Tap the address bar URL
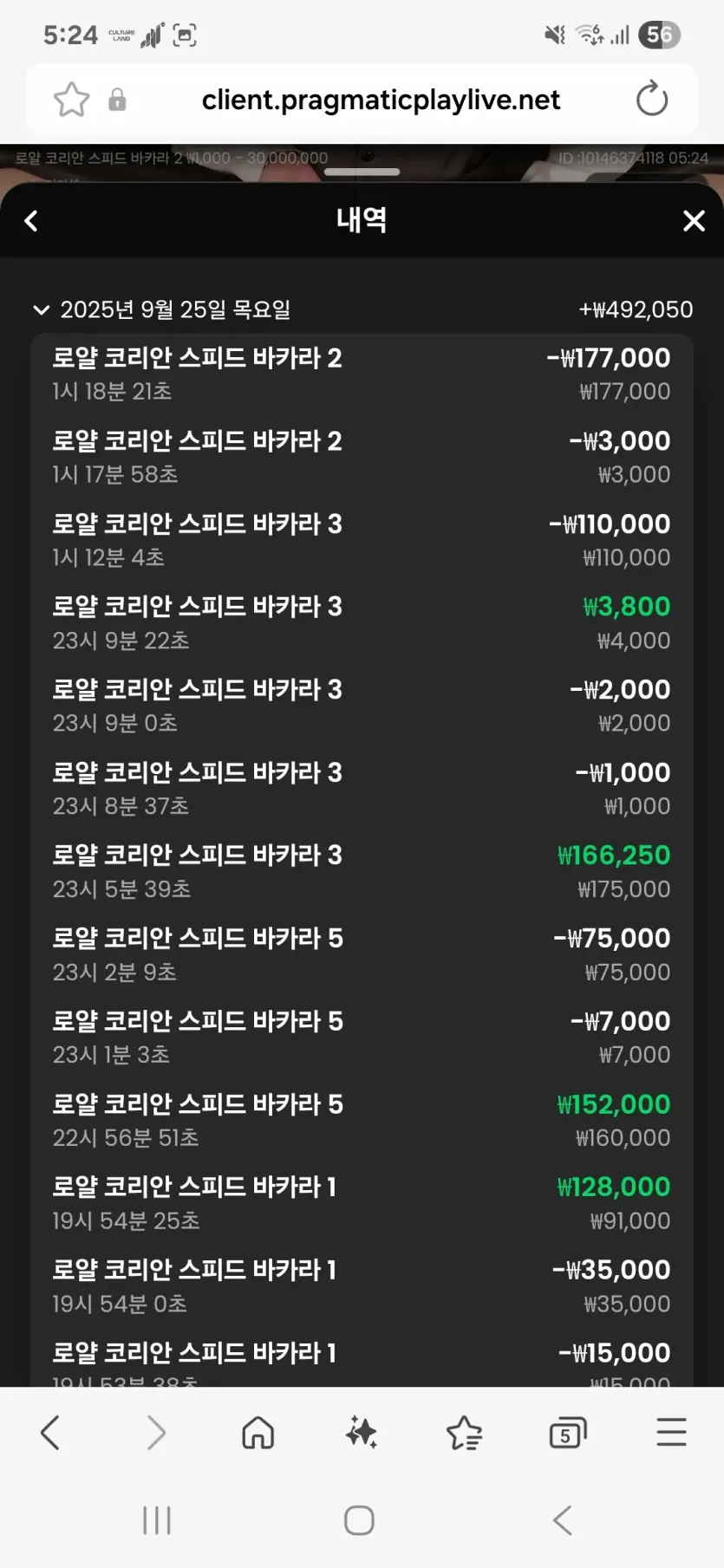 point(381,100)
